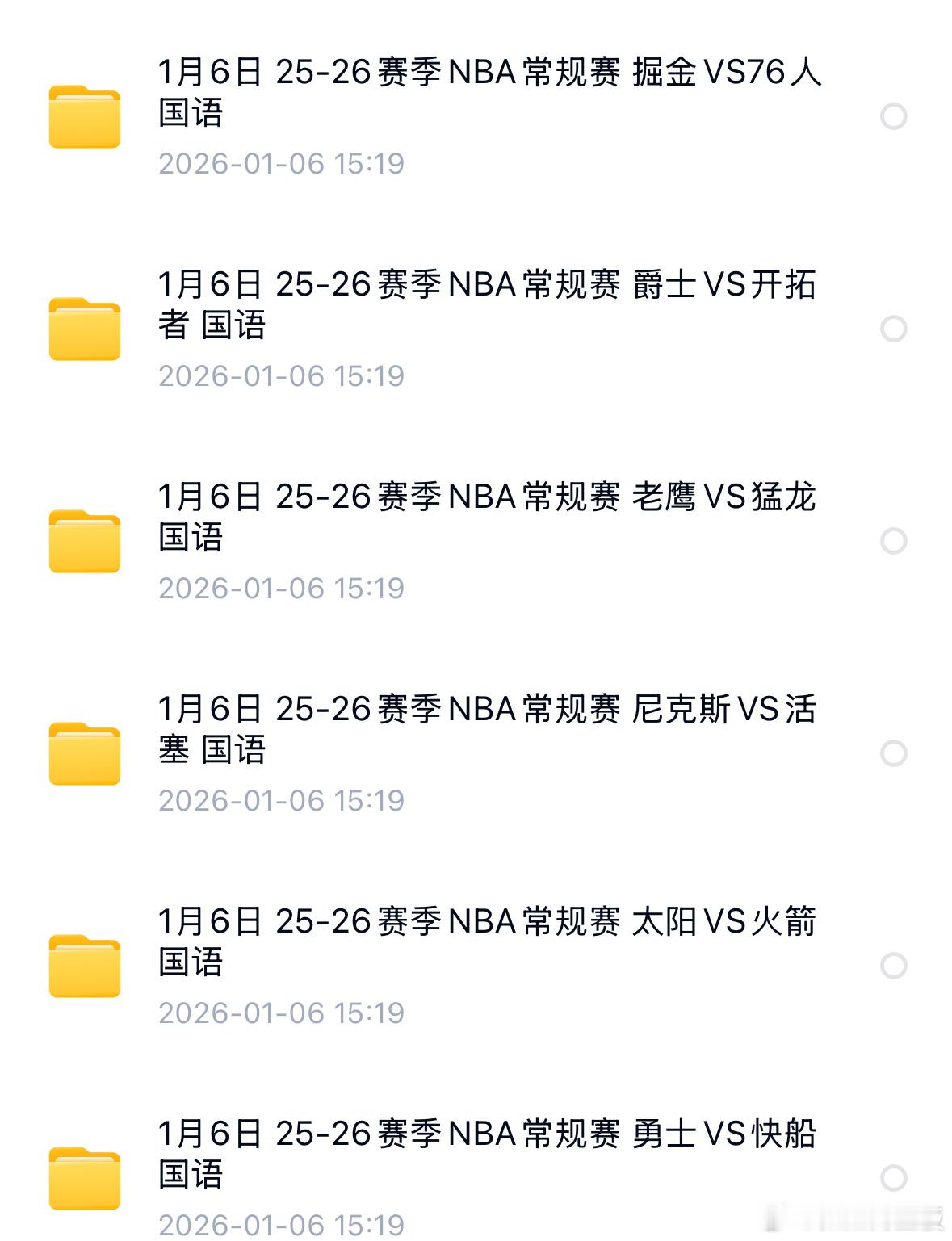Select the checkbox for 勇士VS快船 folder

pyautogui.click(x=891, y=1177)
